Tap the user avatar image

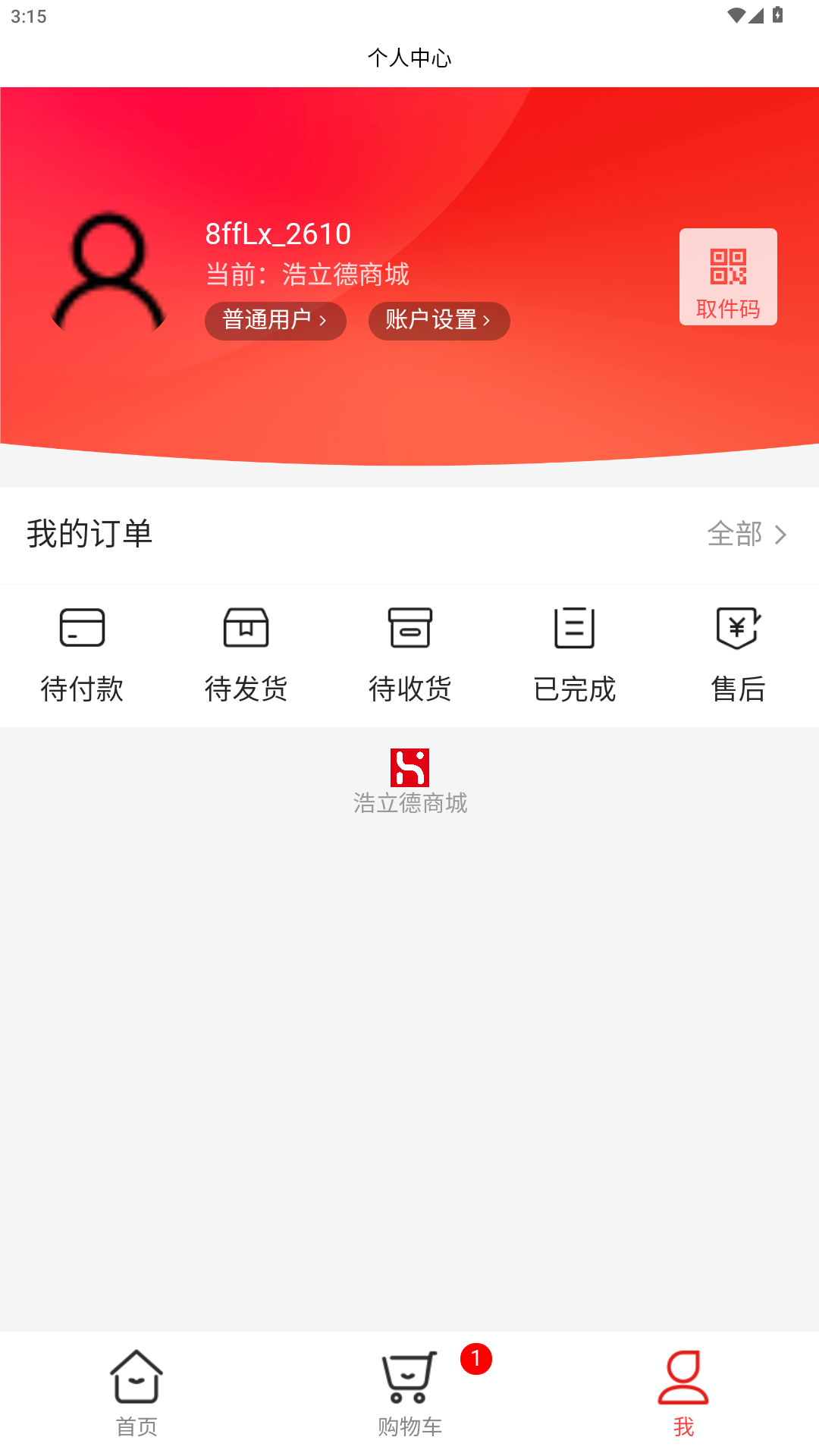pos(107,271)
